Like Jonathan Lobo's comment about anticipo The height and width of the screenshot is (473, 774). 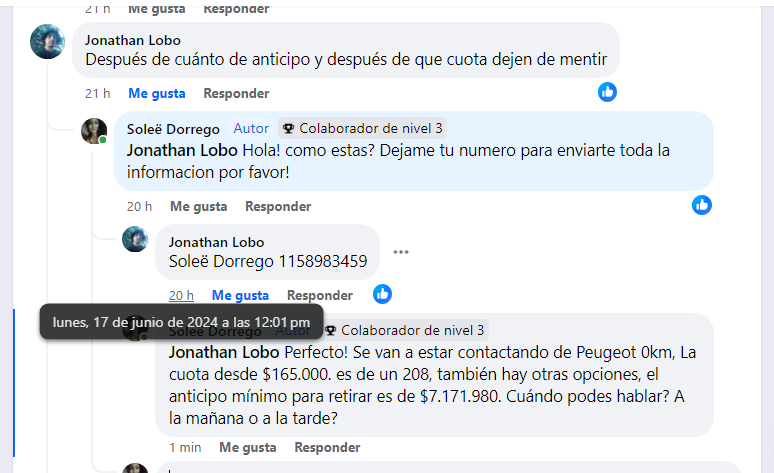coord(157,93)
